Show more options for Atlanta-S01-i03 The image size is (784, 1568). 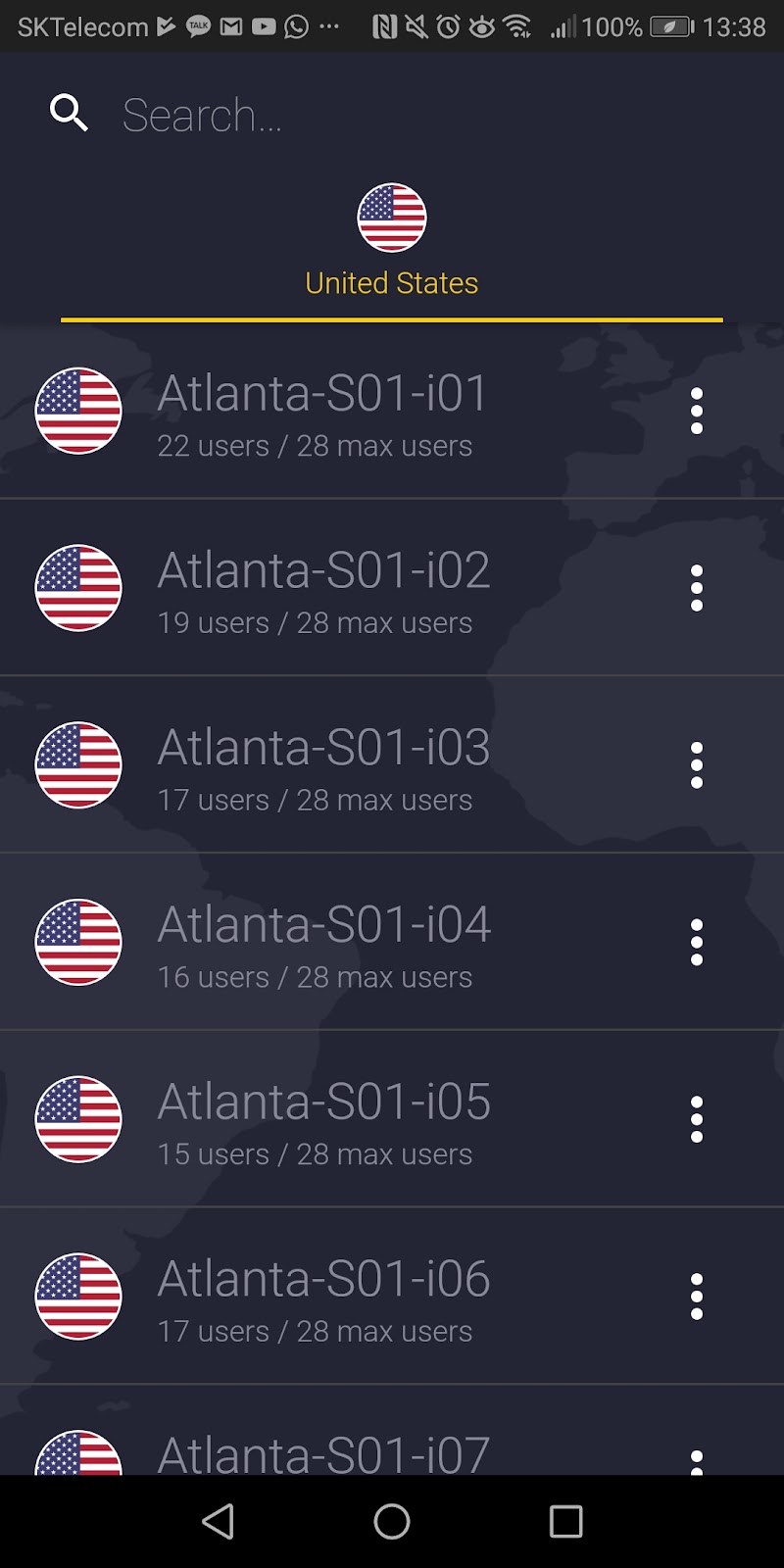point(697,765)
